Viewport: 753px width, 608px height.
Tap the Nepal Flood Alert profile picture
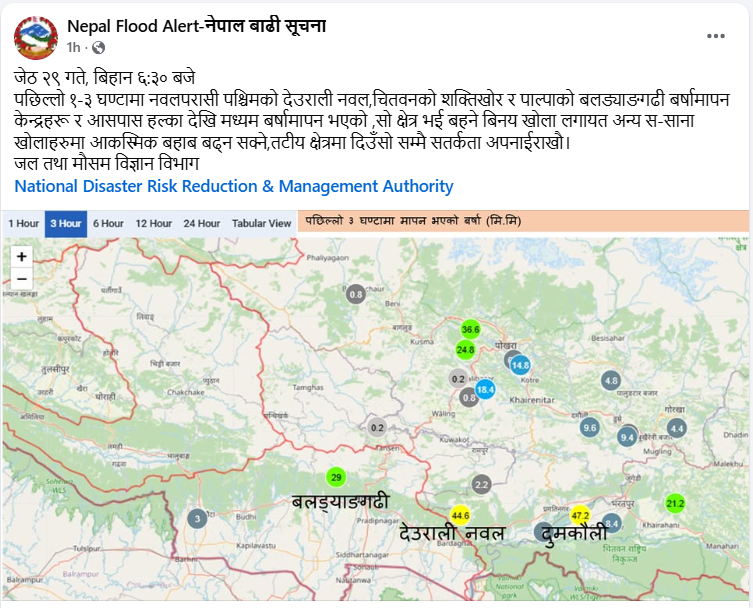[x=35, y=36]
